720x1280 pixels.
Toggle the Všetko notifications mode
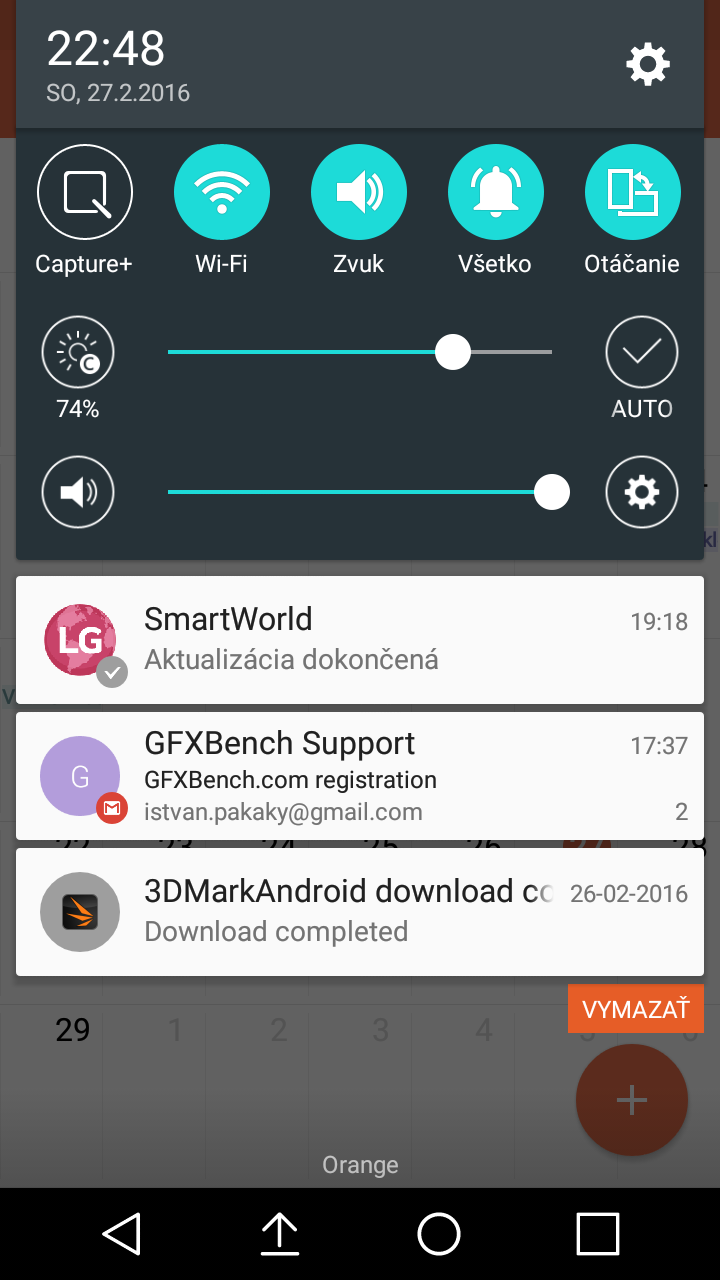[x=496, y=193]
